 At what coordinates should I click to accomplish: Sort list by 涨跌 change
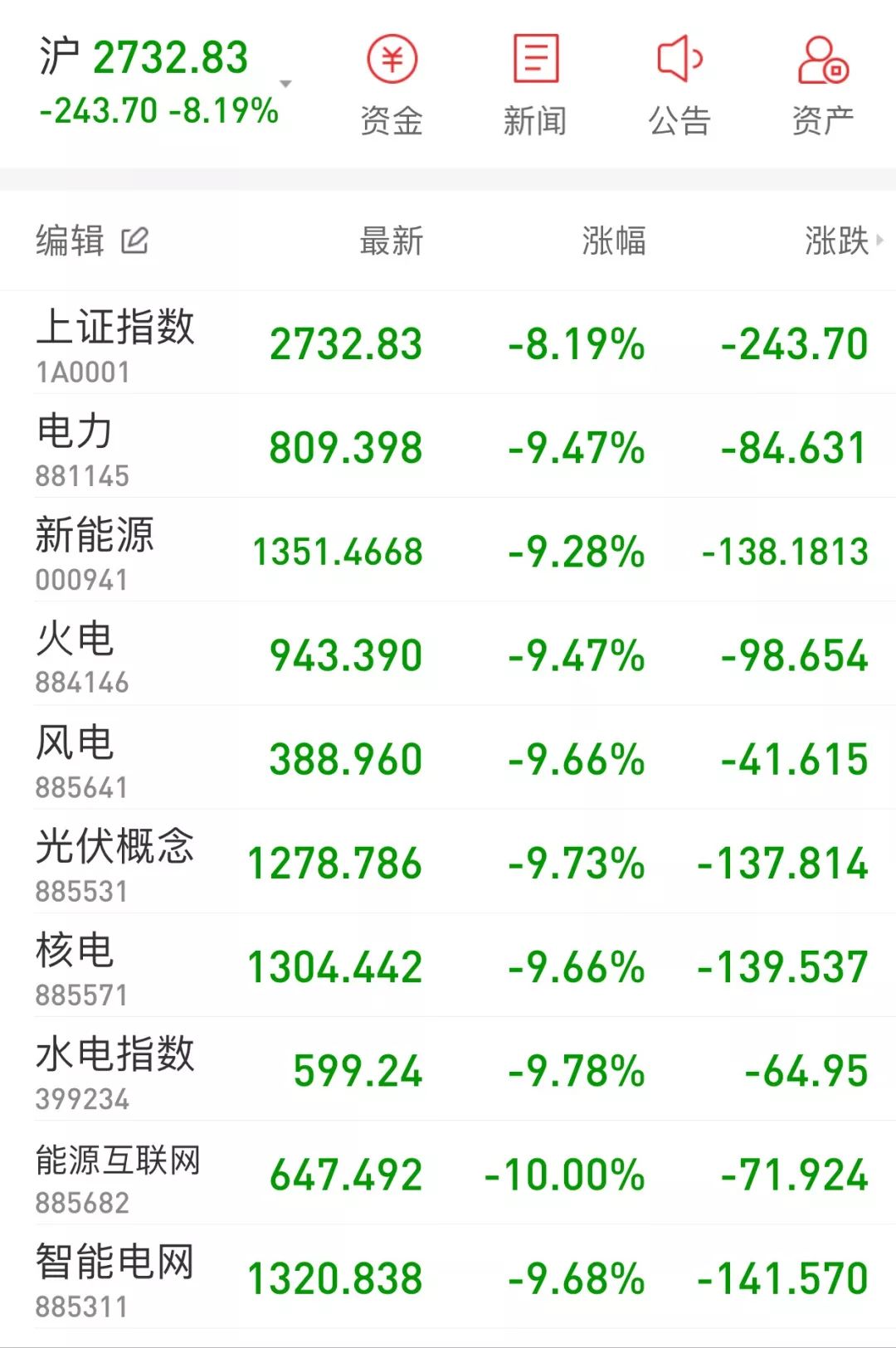838,241
